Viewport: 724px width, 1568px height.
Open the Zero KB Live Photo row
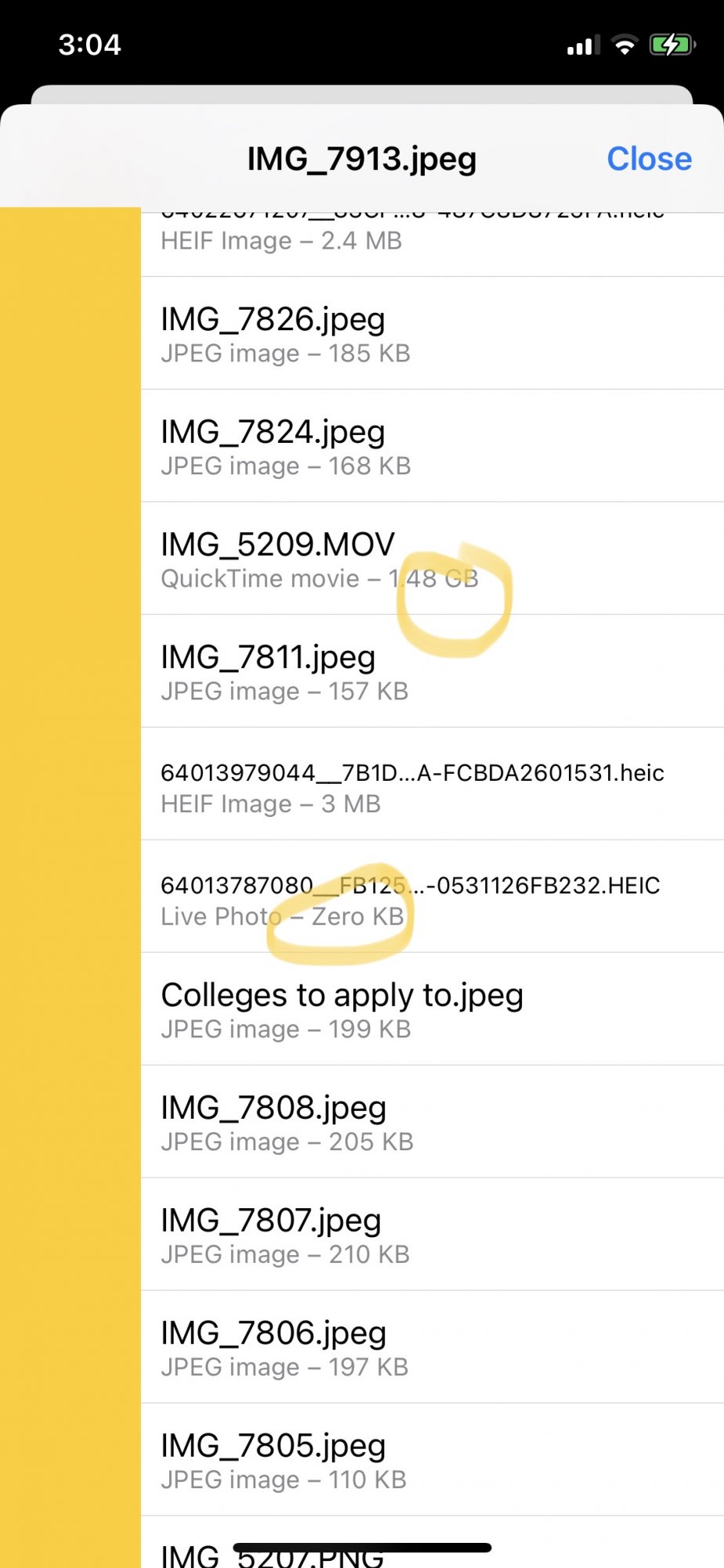click(x=431, y=898)
